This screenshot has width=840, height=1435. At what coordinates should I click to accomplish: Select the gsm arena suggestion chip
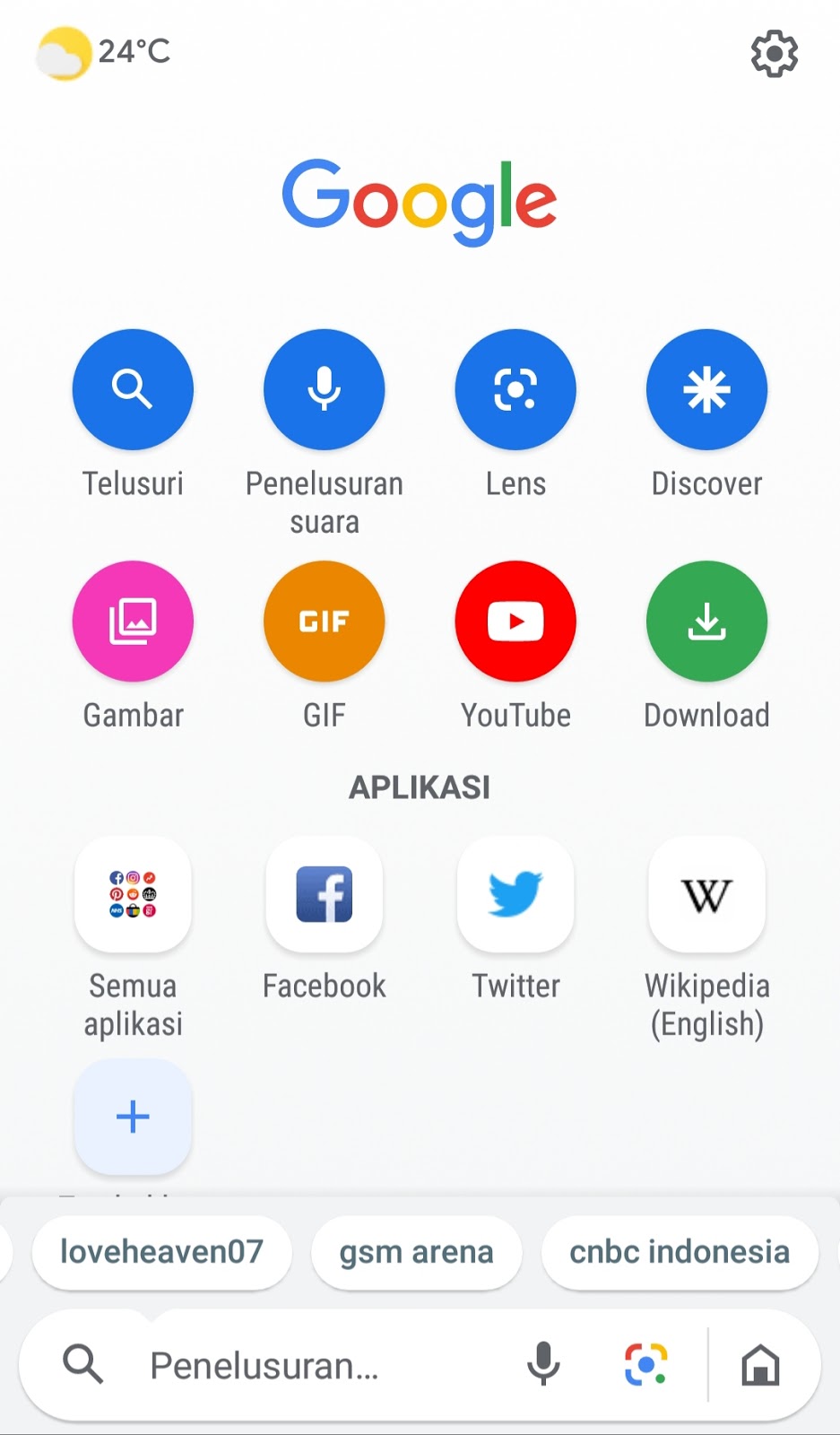[416, 1252]
